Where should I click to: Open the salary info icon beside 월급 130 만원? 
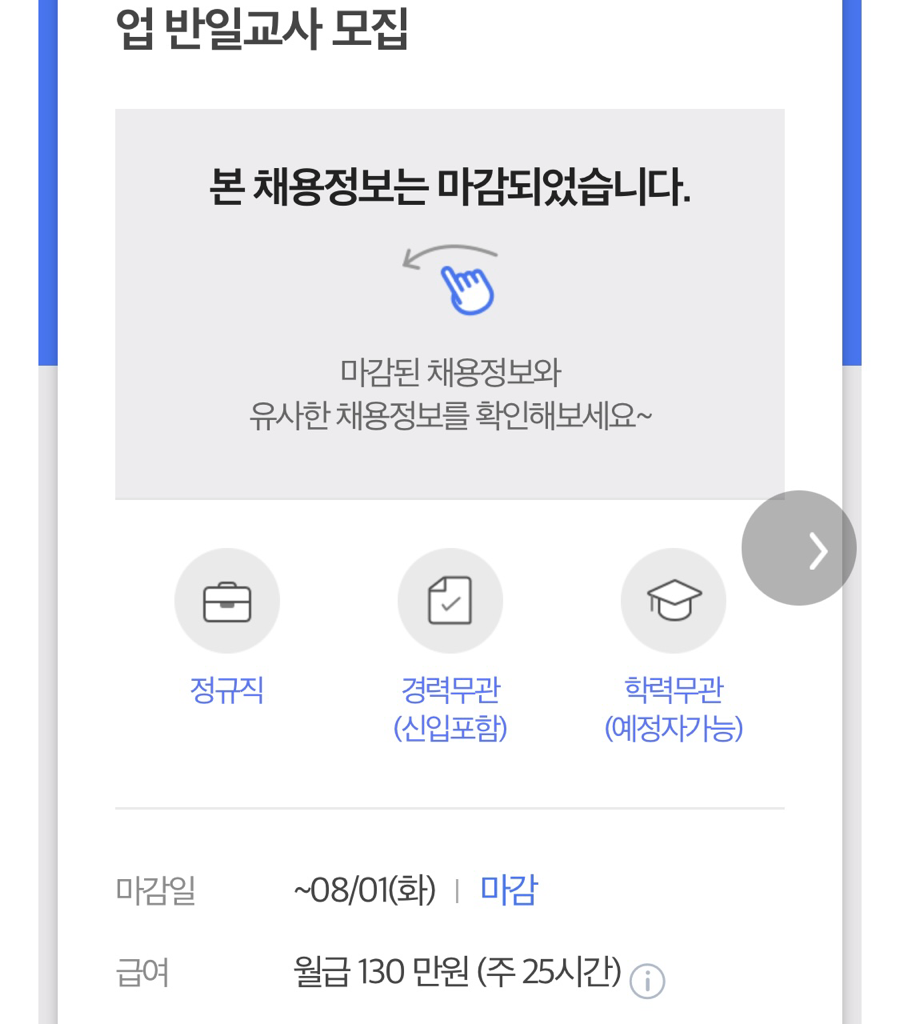click(647, 981)
